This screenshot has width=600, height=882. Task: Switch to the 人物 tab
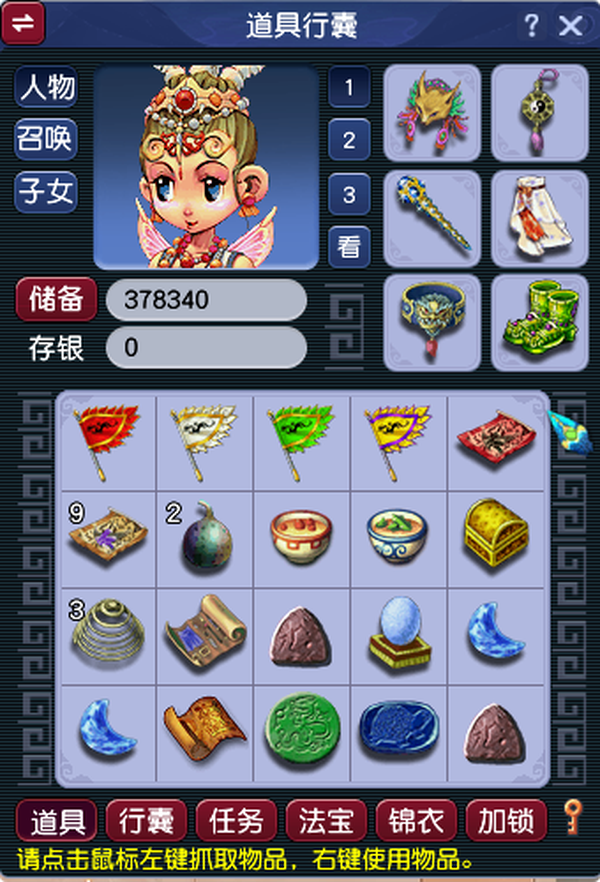click(46, 87)
